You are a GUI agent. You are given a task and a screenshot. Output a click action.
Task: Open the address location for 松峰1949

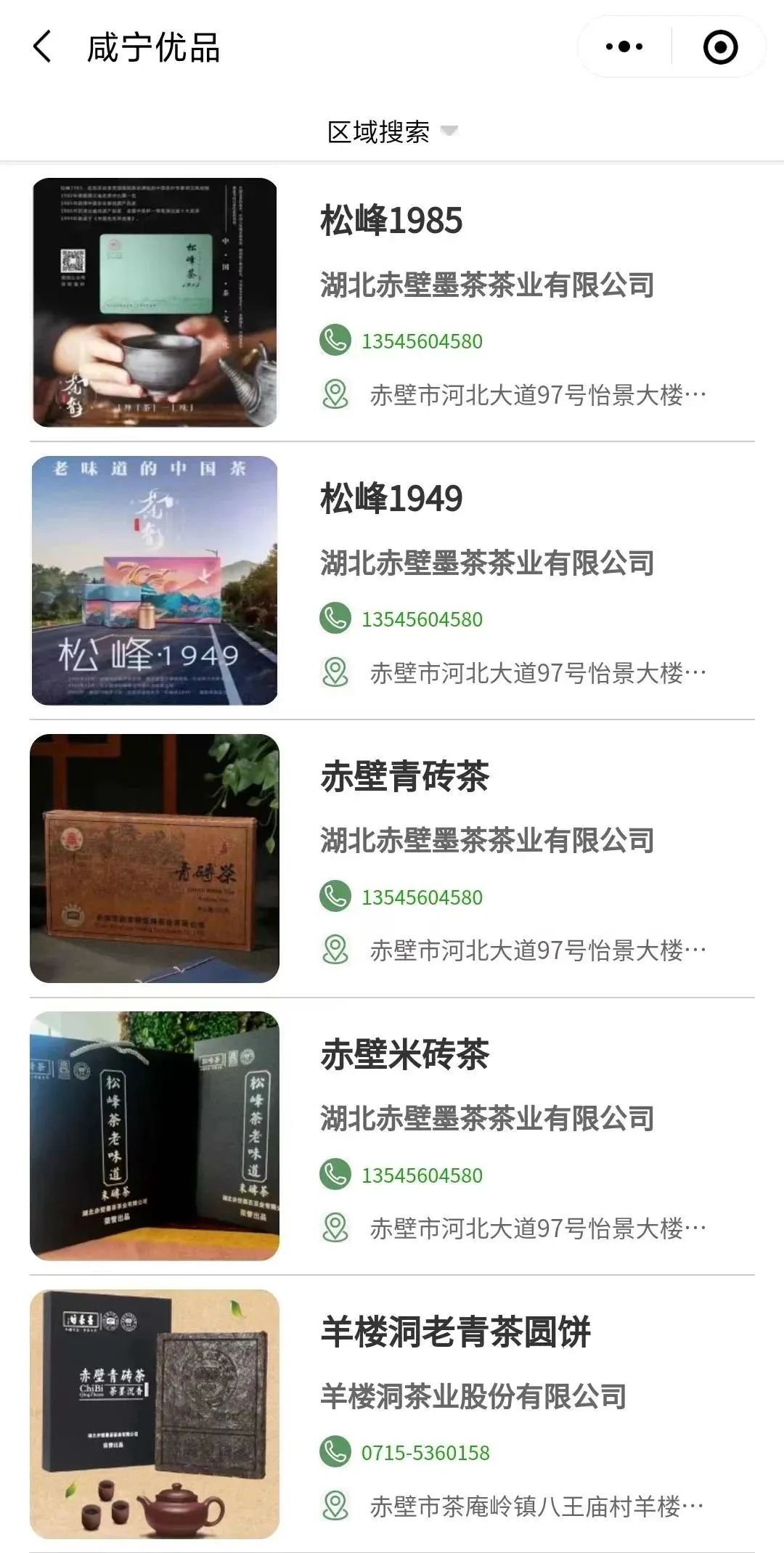537,673
